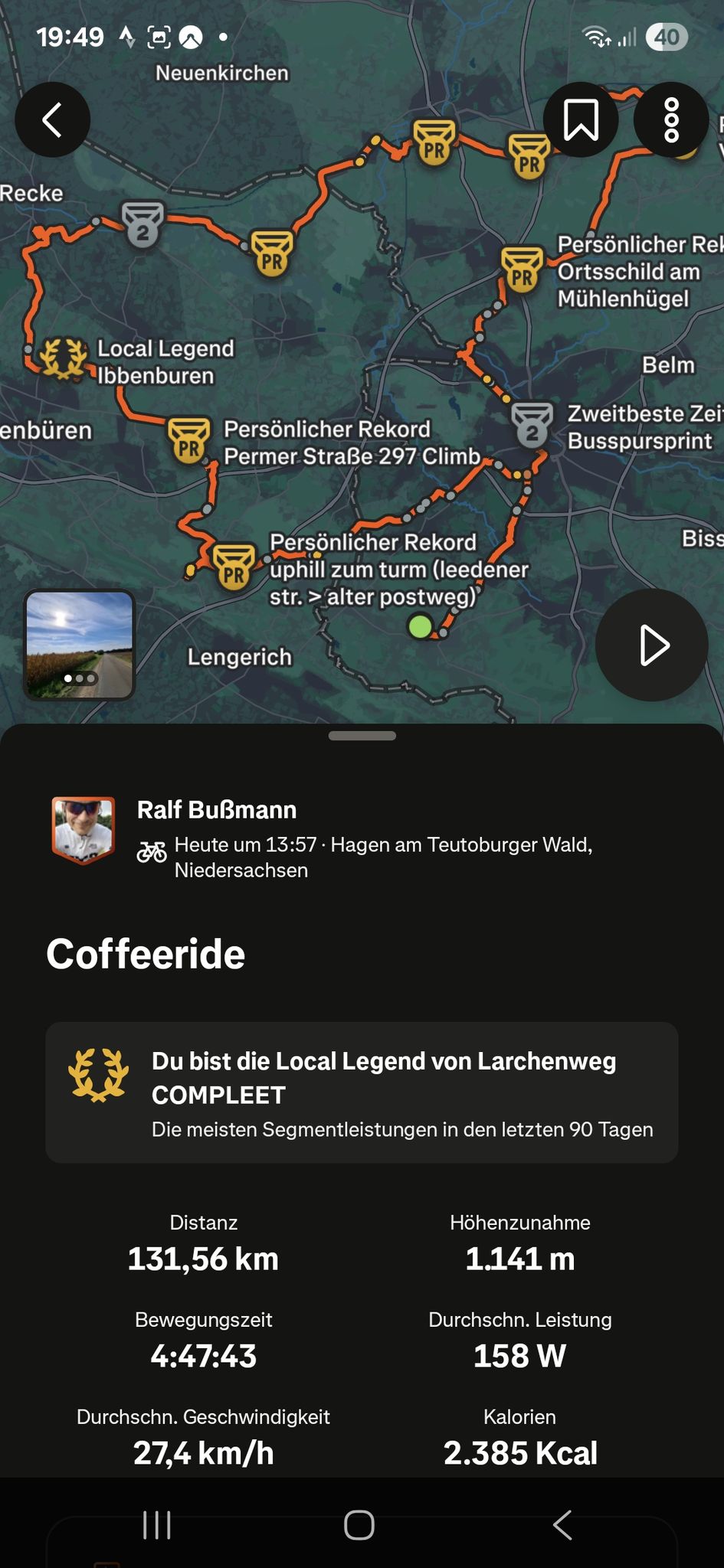Viewport: 724px width, 1568px height.
Task: Tap the system home button
Action: click(x=359, y=1525)
